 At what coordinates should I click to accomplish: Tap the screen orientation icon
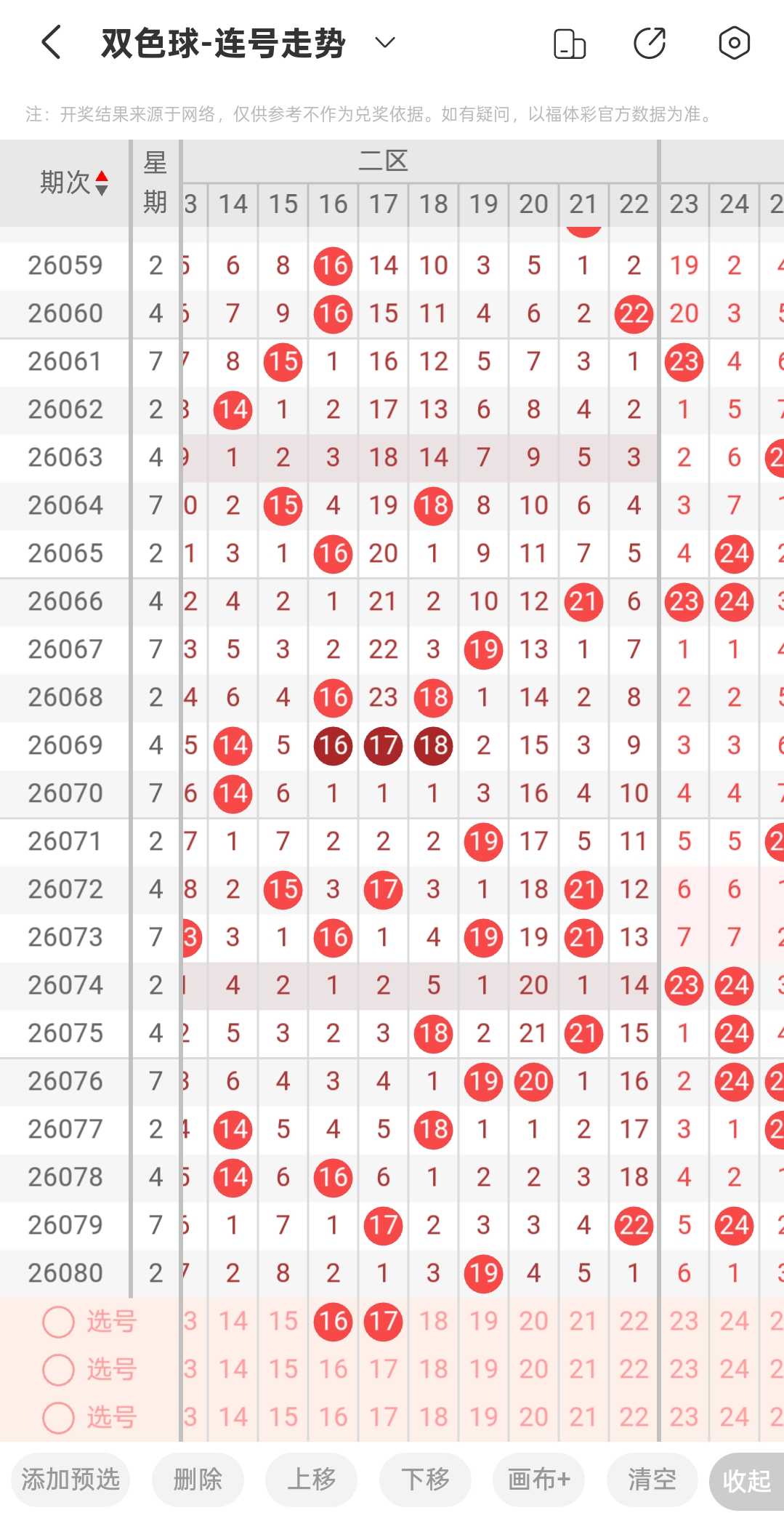(x=570, y=43)
